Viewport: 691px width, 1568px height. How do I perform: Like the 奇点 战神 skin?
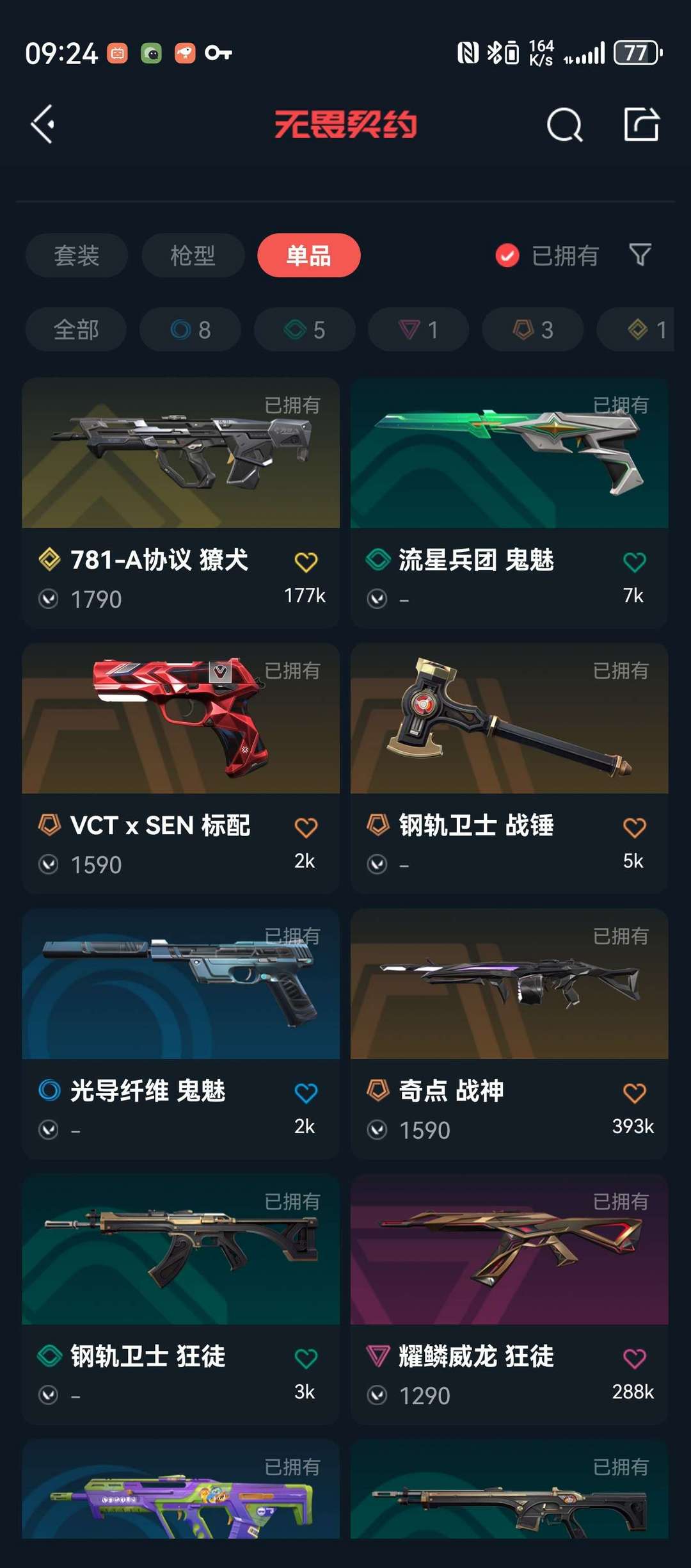point(634,1092)
